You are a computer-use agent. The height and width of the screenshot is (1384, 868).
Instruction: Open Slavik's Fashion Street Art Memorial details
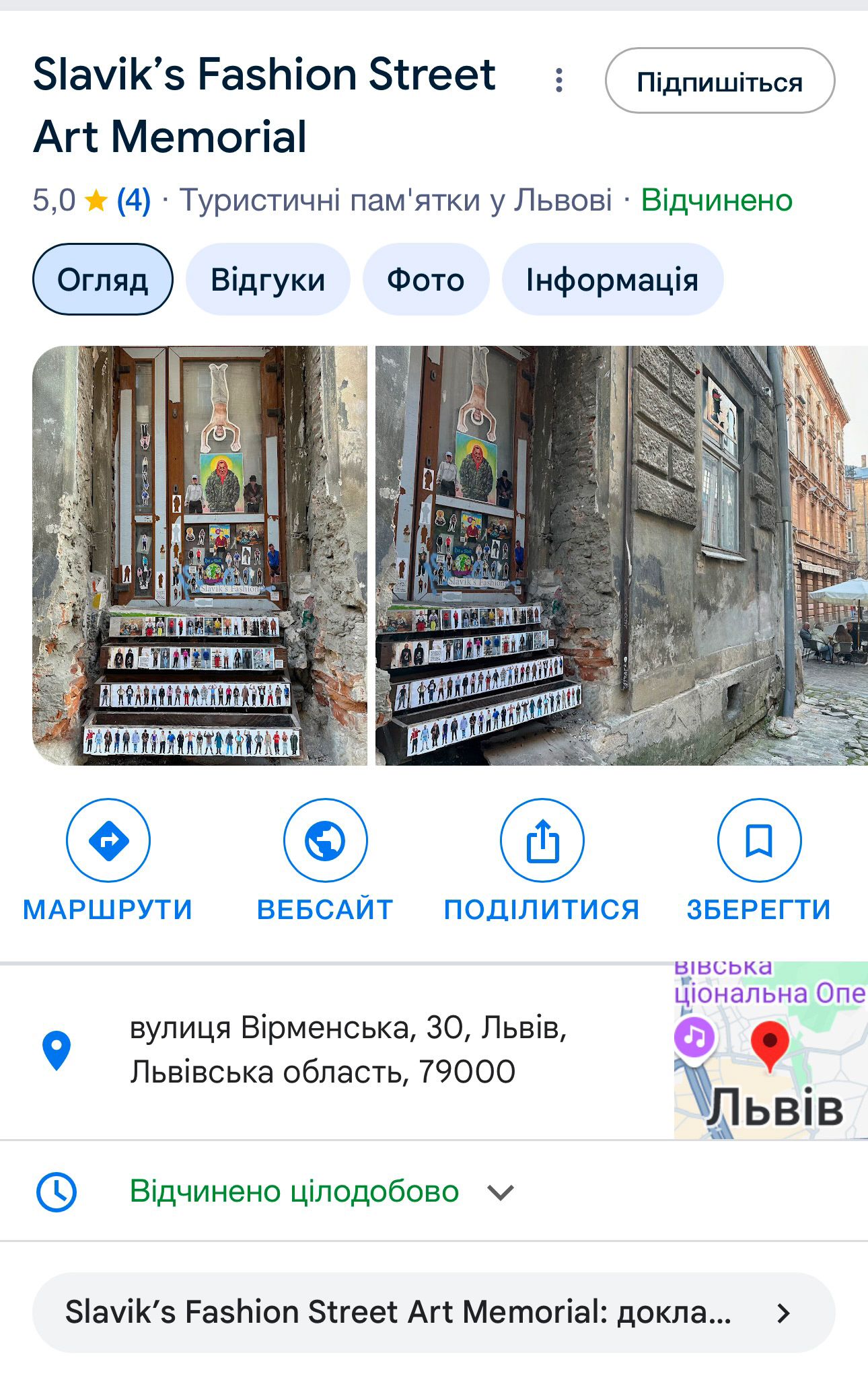coord(433,1312)
